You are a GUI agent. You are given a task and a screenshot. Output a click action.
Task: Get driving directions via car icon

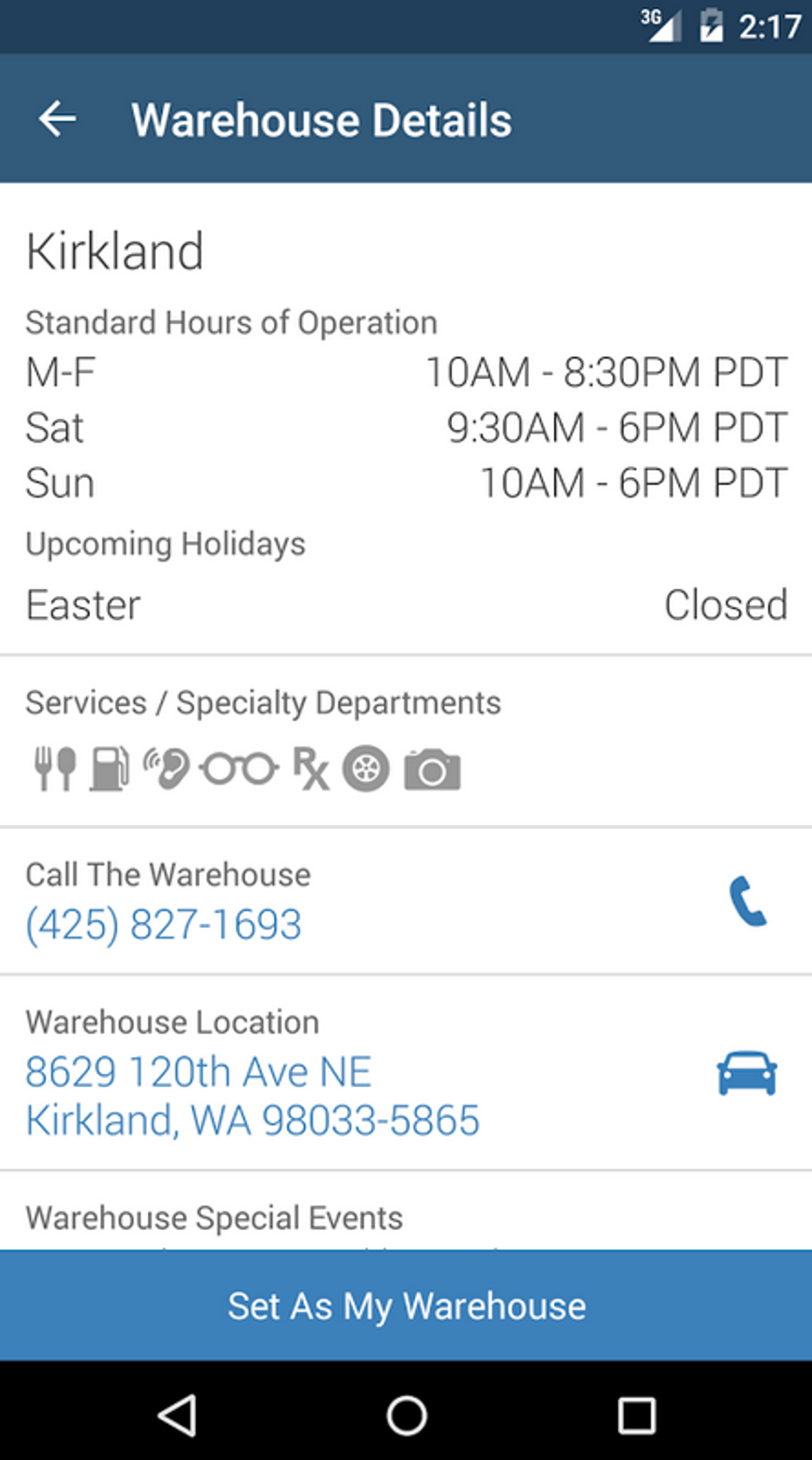tap(747, 1073)
